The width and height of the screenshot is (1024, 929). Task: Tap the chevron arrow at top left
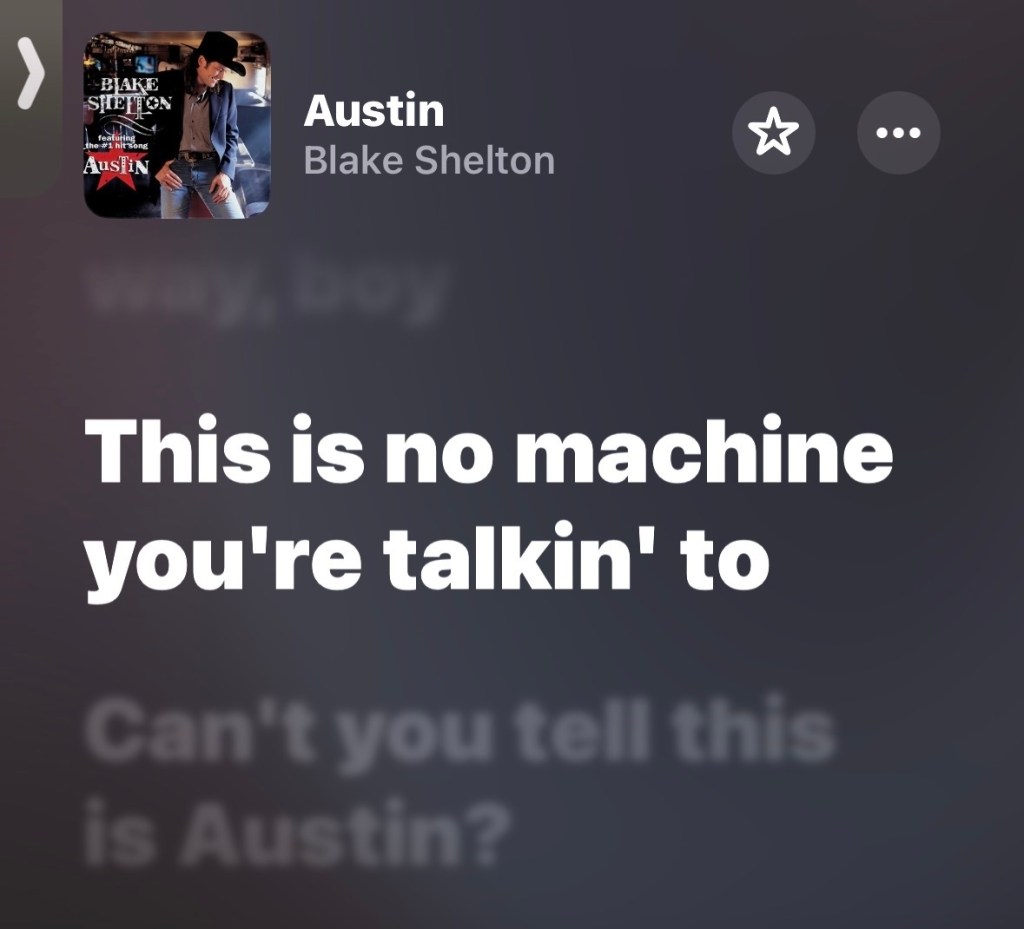[x=31, y=76]
